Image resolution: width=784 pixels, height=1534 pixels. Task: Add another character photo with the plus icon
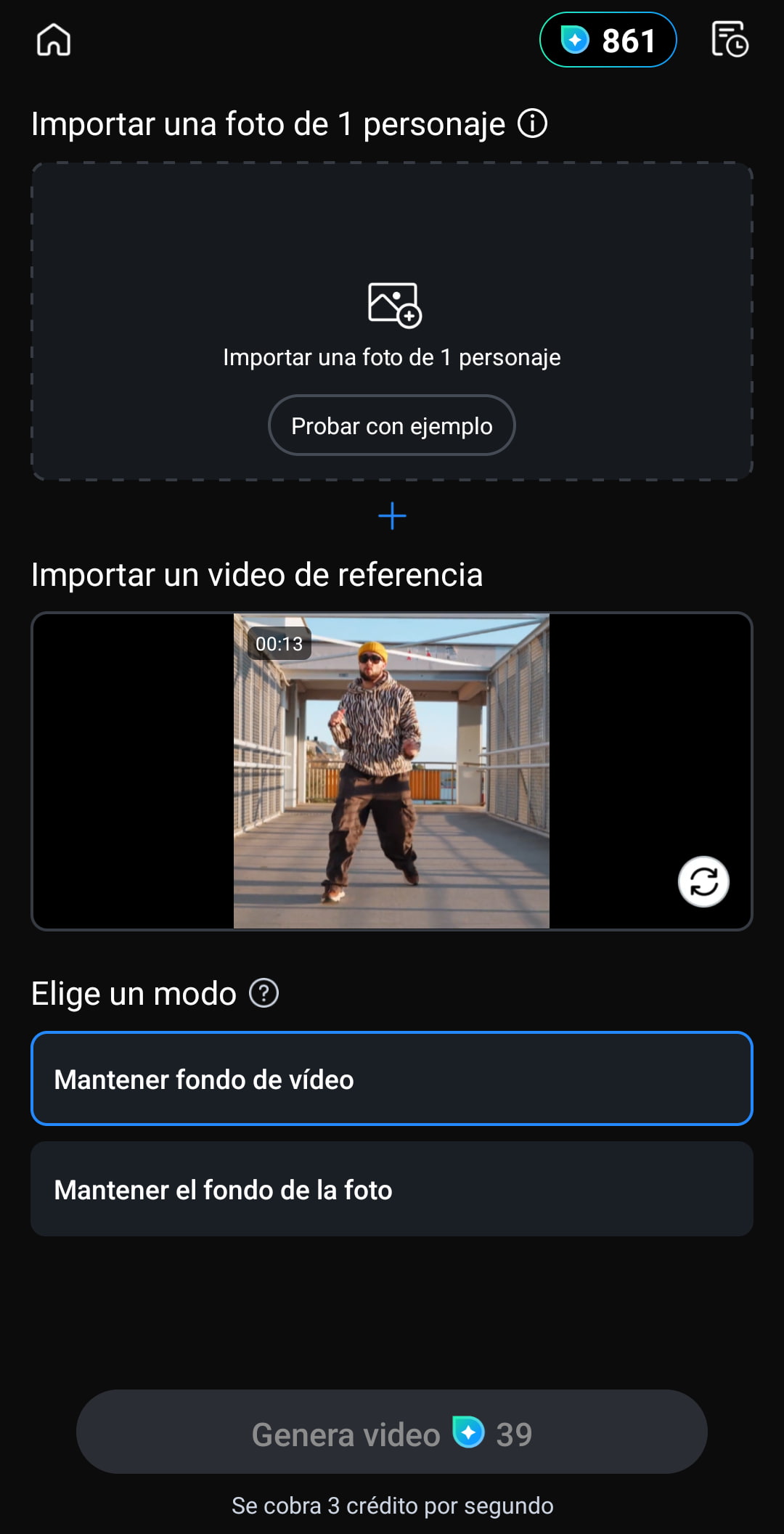[392, 516]
